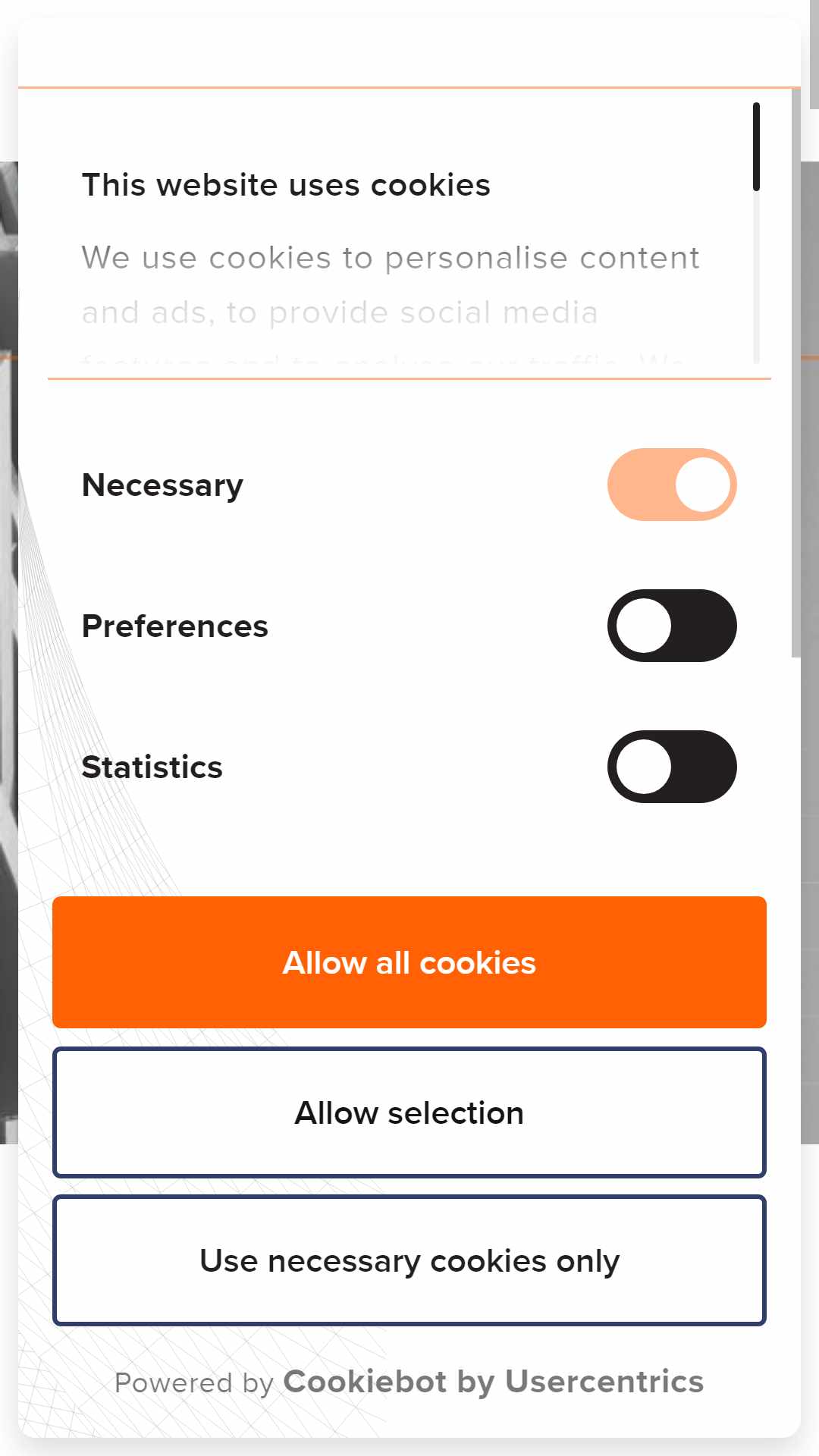Choose Allow selection

click(409, 1112)
